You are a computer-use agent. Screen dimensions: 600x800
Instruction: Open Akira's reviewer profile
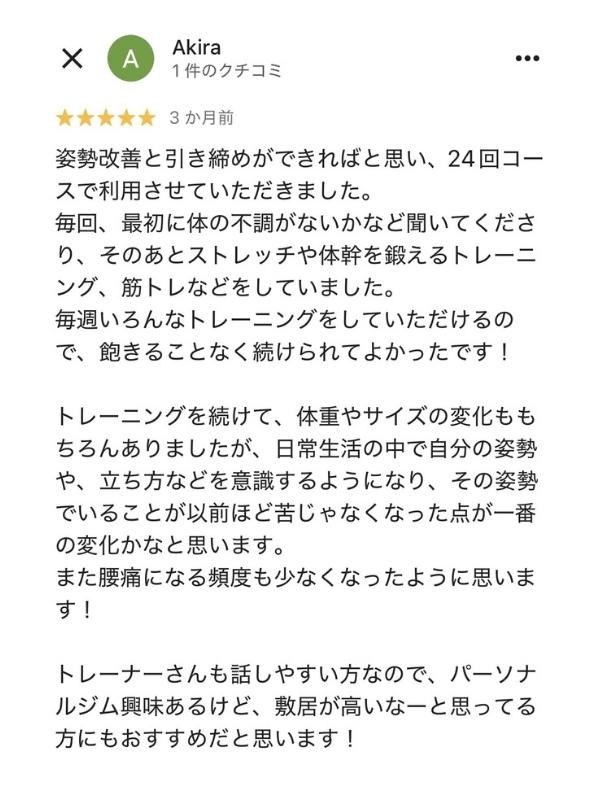point(196,47)
